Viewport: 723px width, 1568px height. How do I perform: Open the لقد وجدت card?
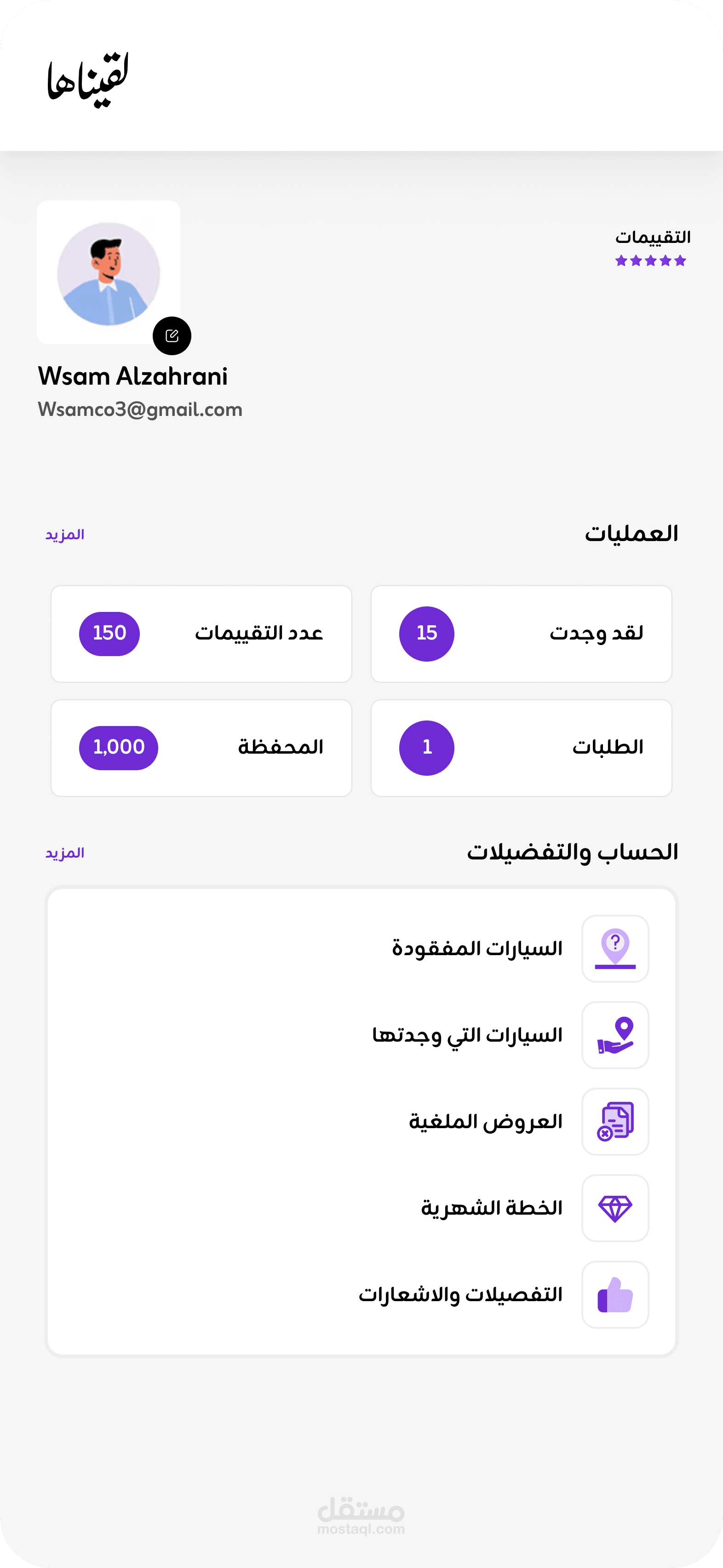tap(521, 634)
